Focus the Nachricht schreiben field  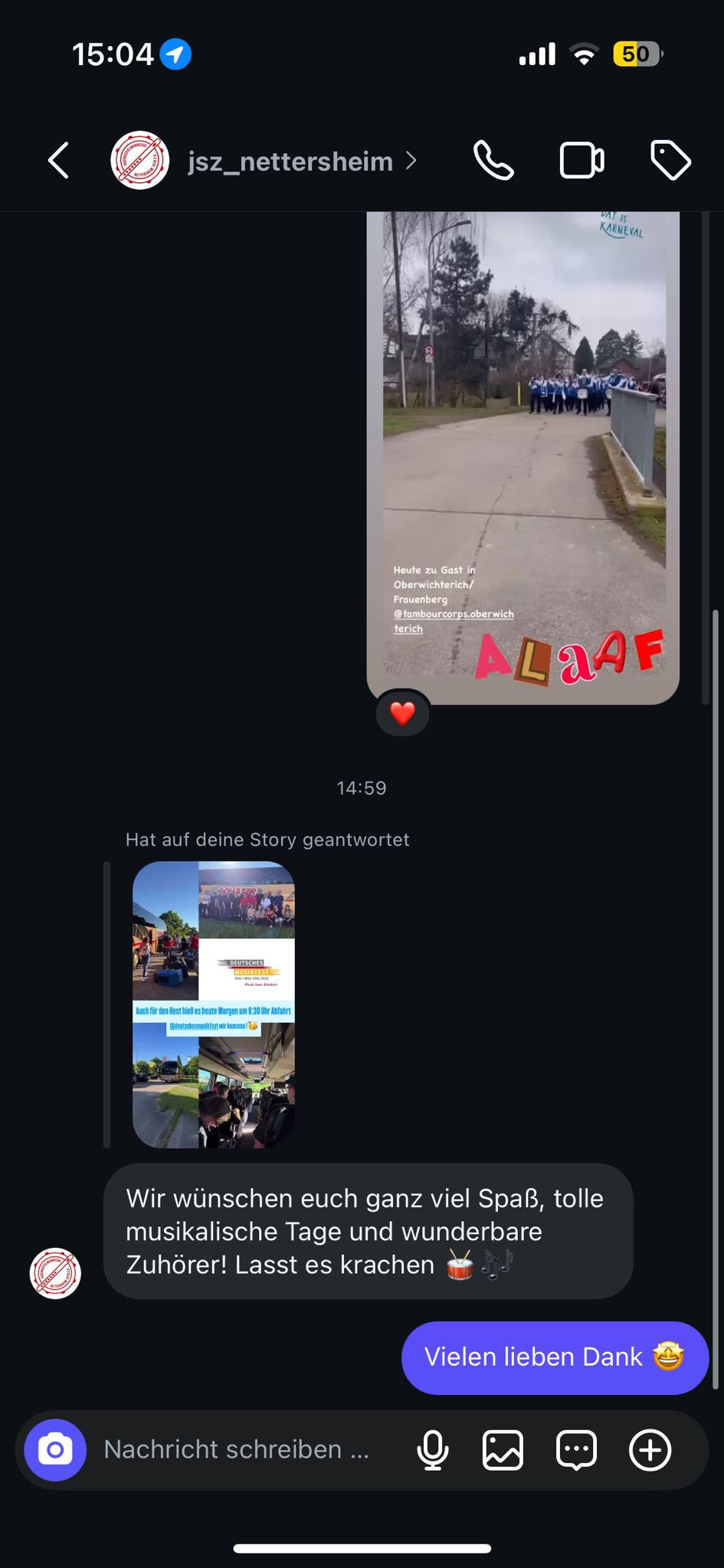pos(237,1449)
